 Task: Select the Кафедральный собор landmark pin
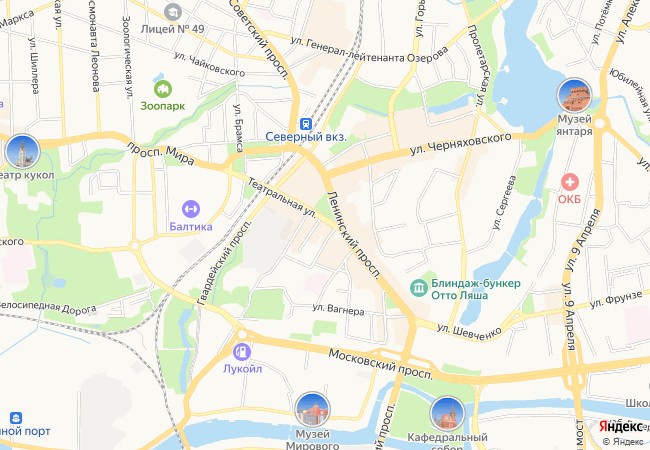(447, 413)
